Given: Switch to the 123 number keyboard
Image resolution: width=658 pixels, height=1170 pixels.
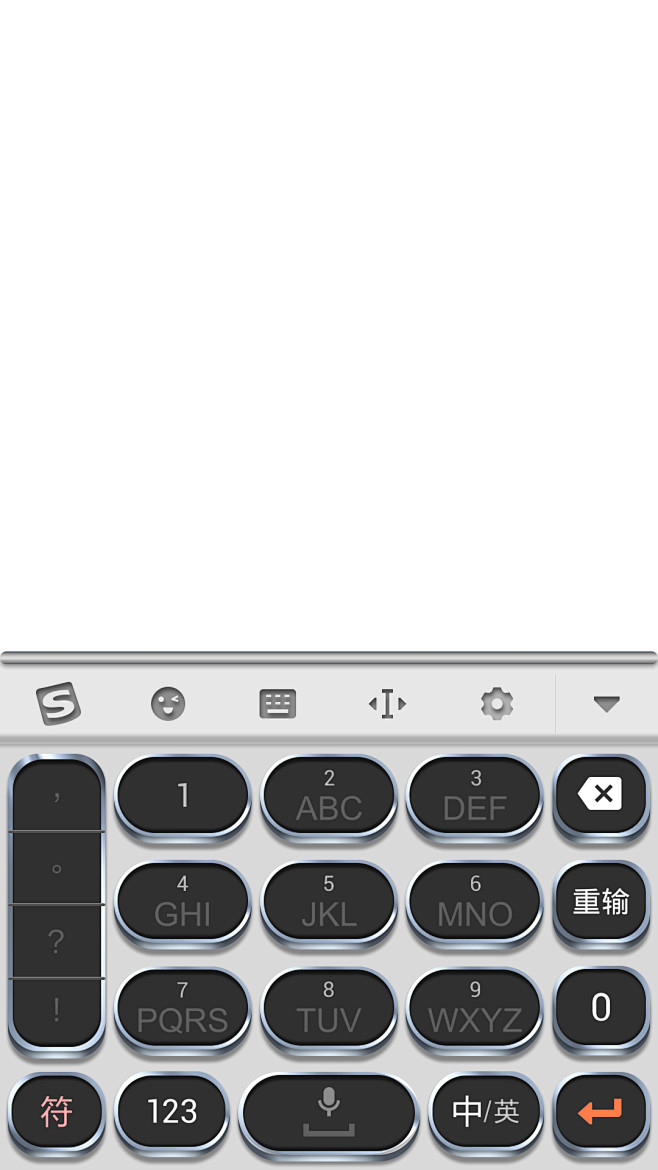Looking at the screenshot, I should (172, 1111).
